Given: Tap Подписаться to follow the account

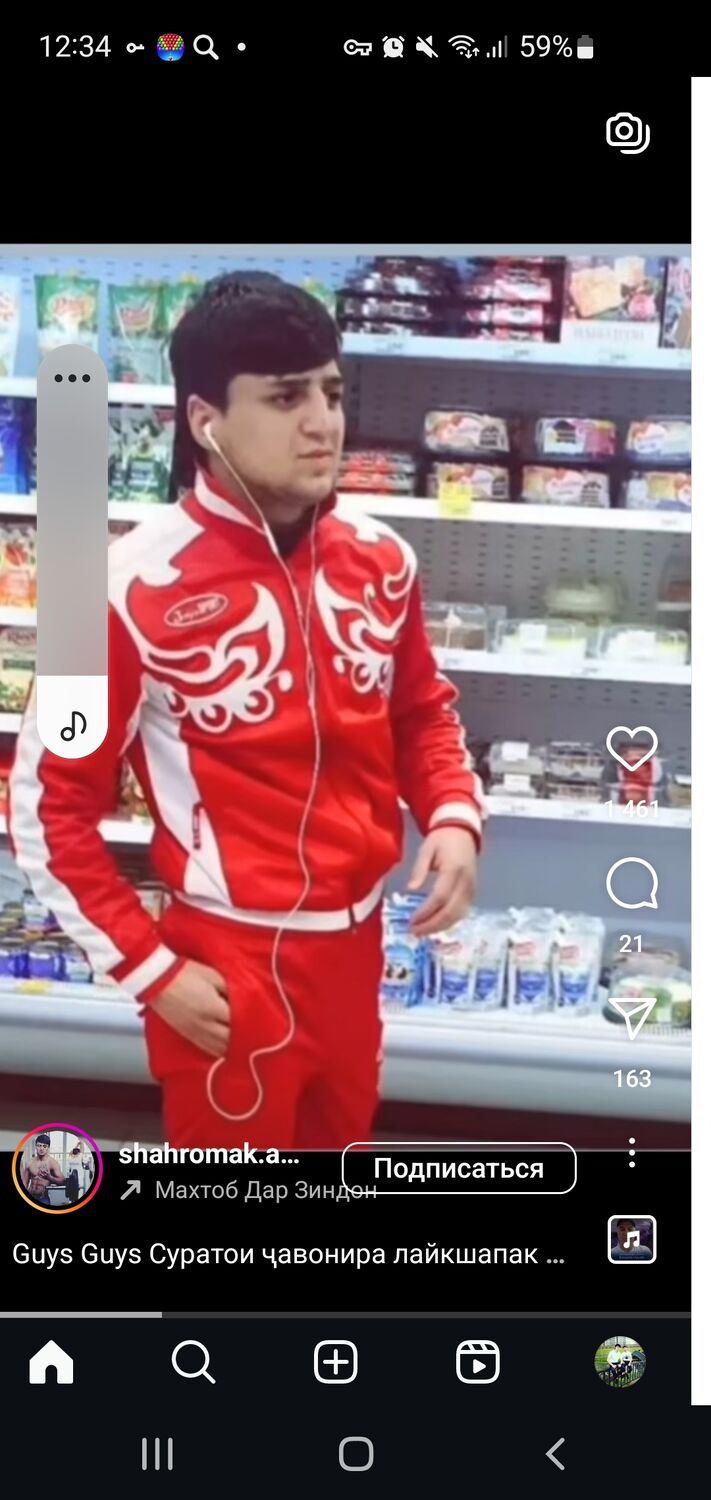Looking at the screenshot, I should (459, 1168).
